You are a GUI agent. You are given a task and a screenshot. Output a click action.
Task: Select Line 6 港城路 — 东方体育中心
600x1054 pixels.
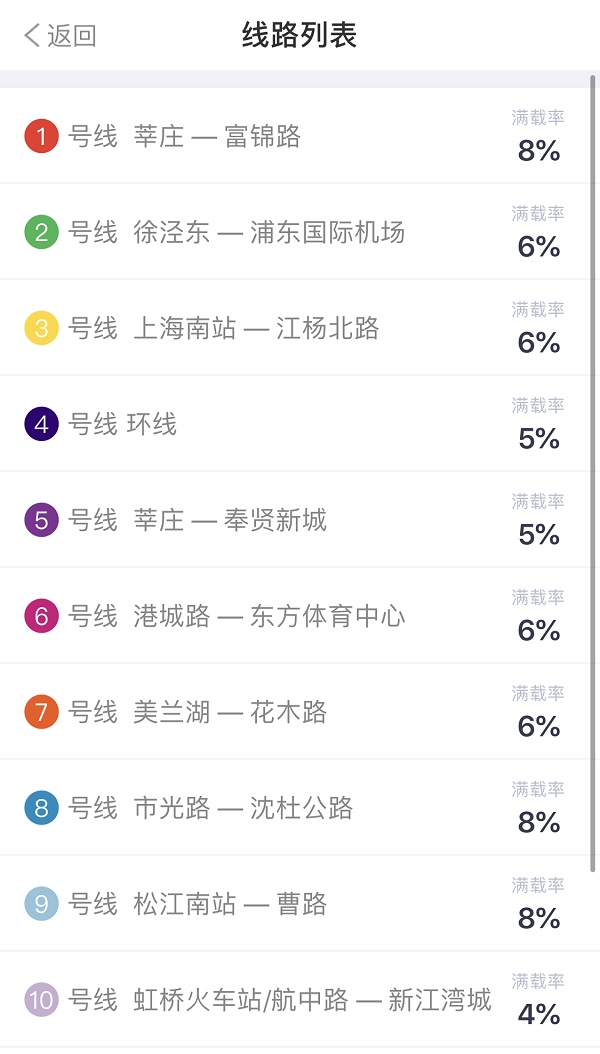(x=296, y=616)
